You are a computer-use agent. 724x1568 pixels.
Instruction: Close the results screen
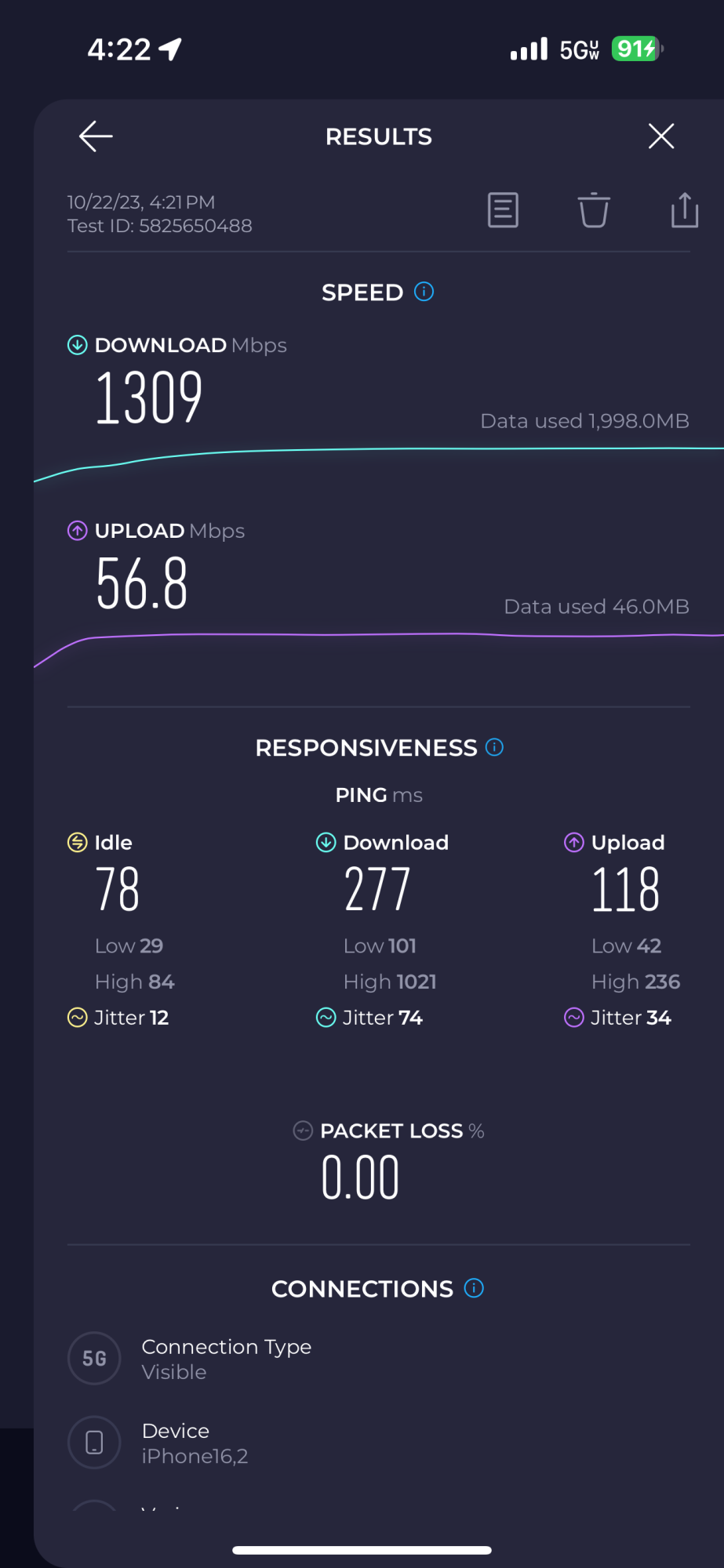(661, 136)
